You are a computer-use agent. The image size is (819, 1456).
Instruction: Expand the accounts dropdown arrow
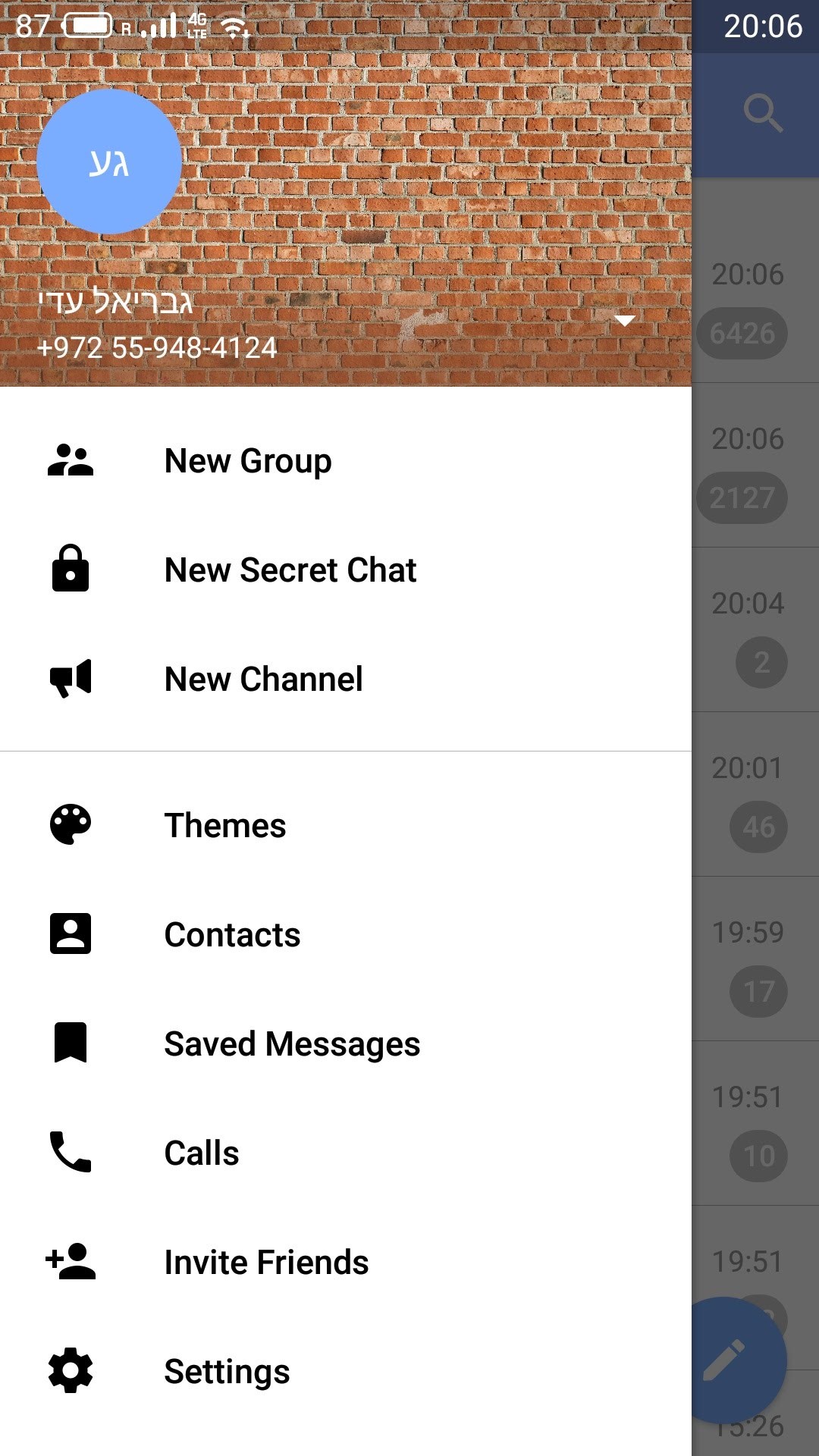click(624, 321)
